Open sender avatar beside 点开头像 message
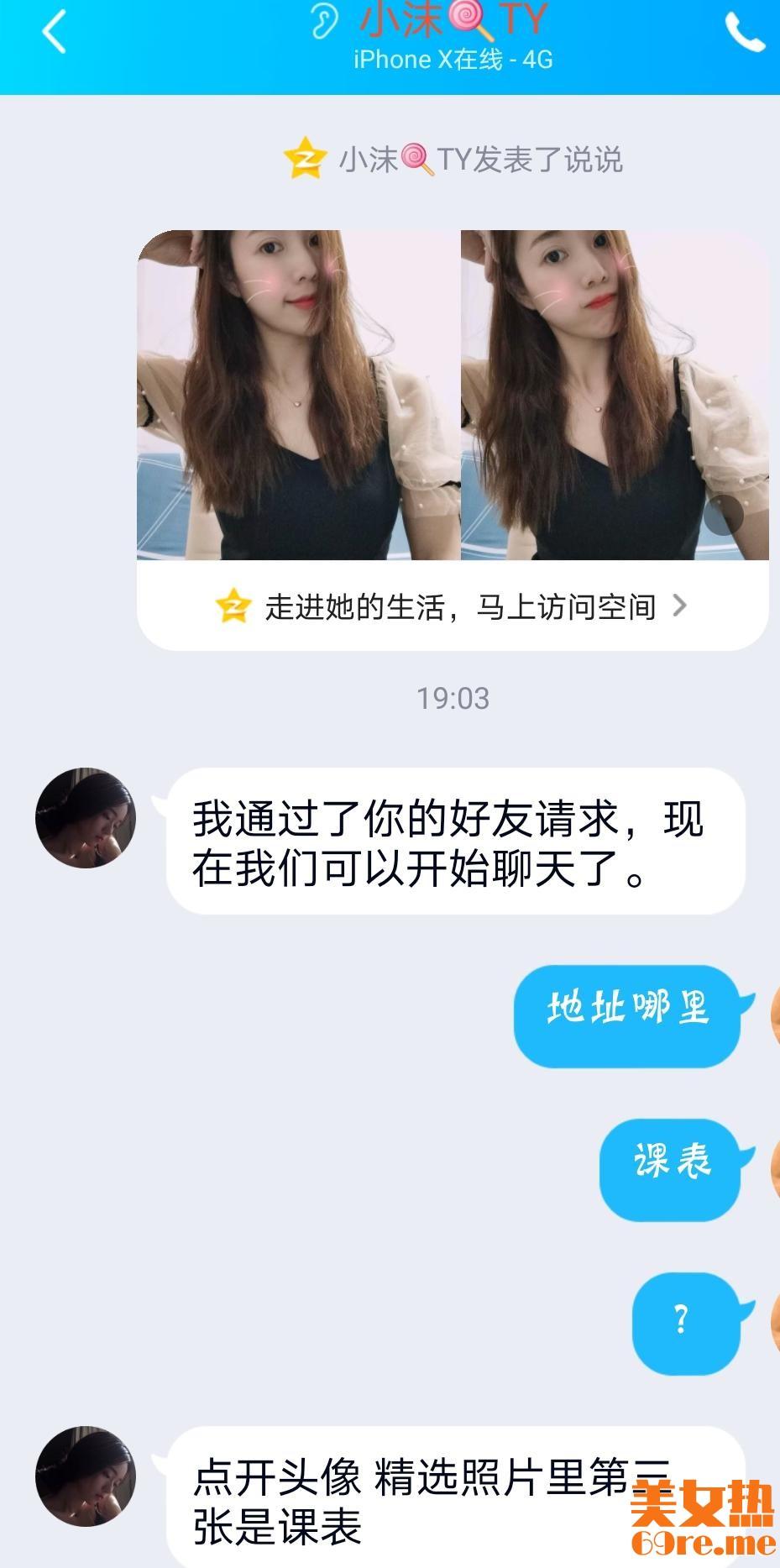 [86, 1476]
